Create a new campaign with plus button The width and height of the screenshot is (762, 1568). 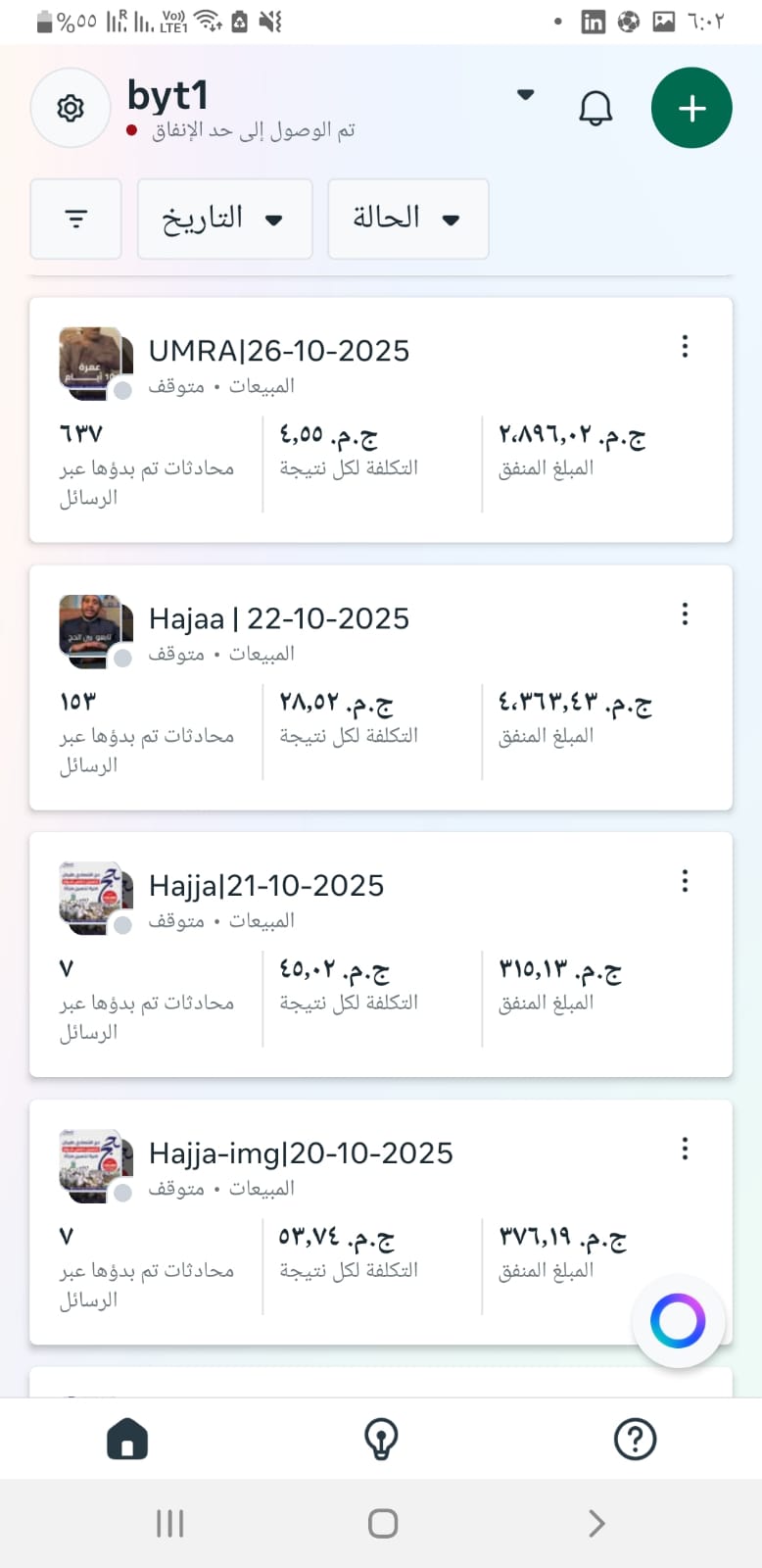[x=691, y=108]
